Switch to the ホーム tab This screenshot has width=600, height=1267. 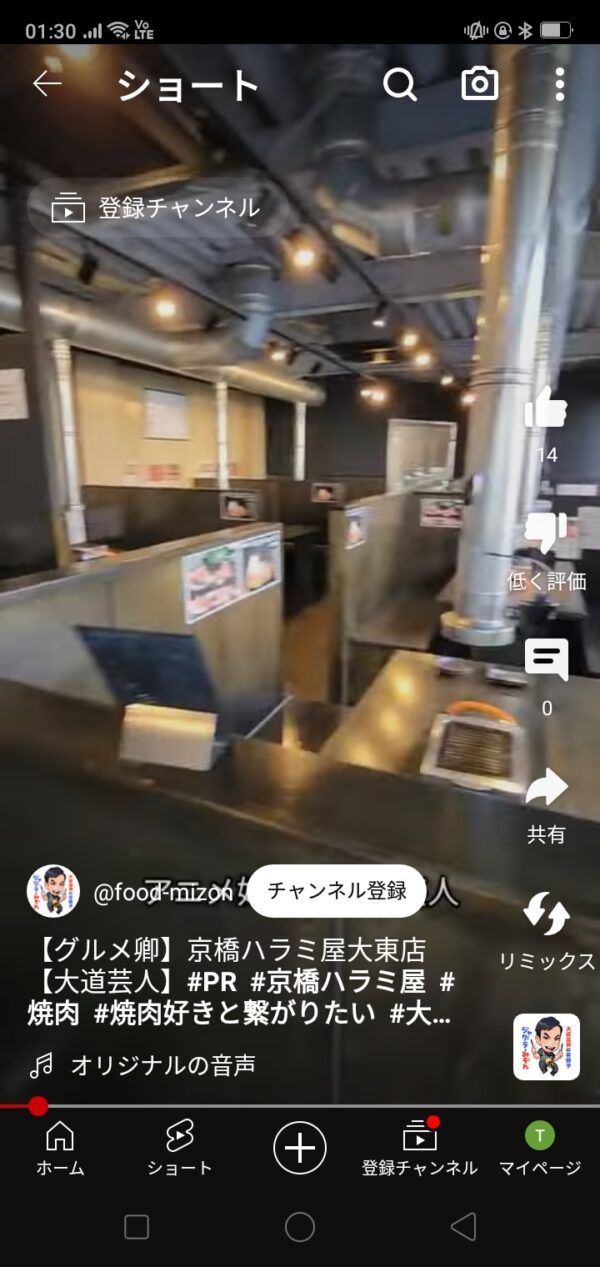[60, 1148]
